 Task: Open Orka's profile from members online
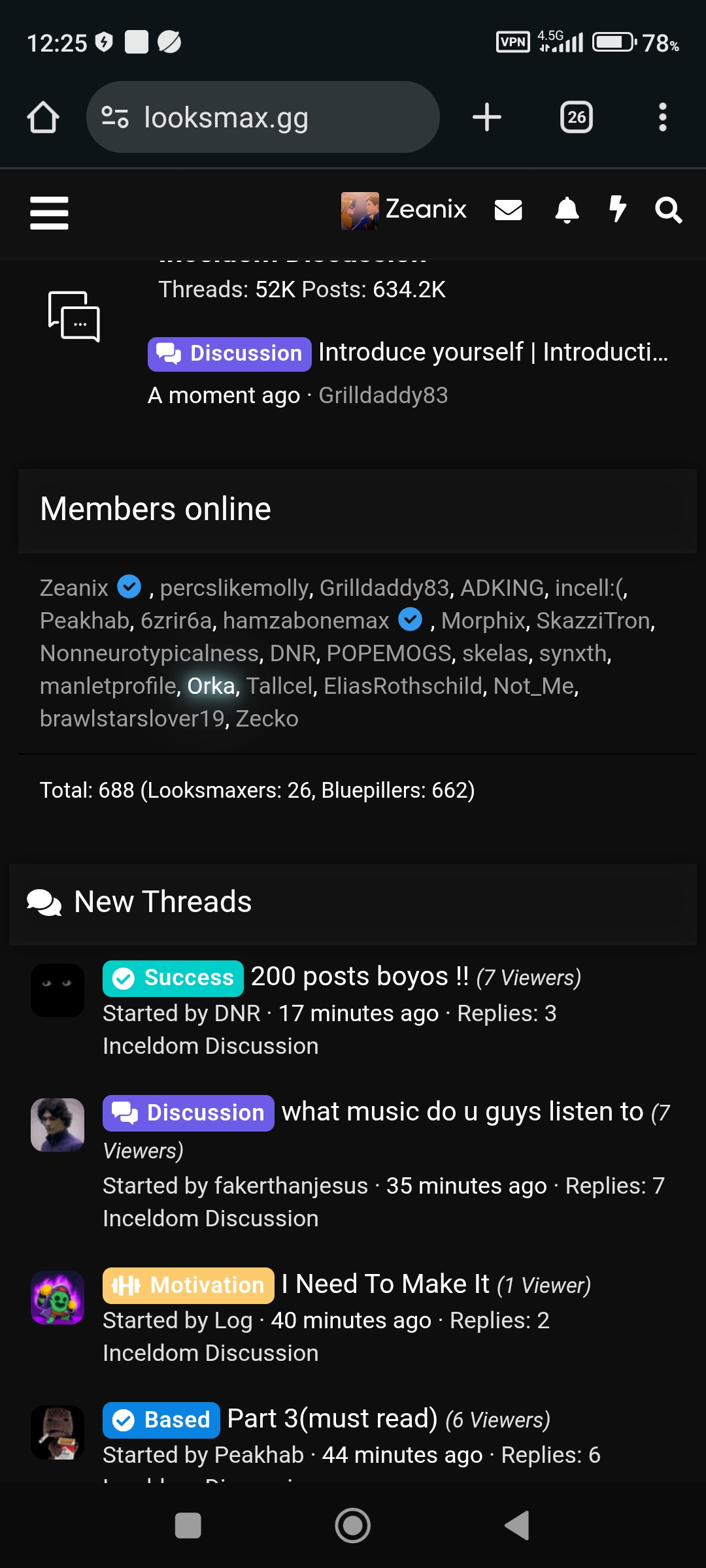[210, 686]
